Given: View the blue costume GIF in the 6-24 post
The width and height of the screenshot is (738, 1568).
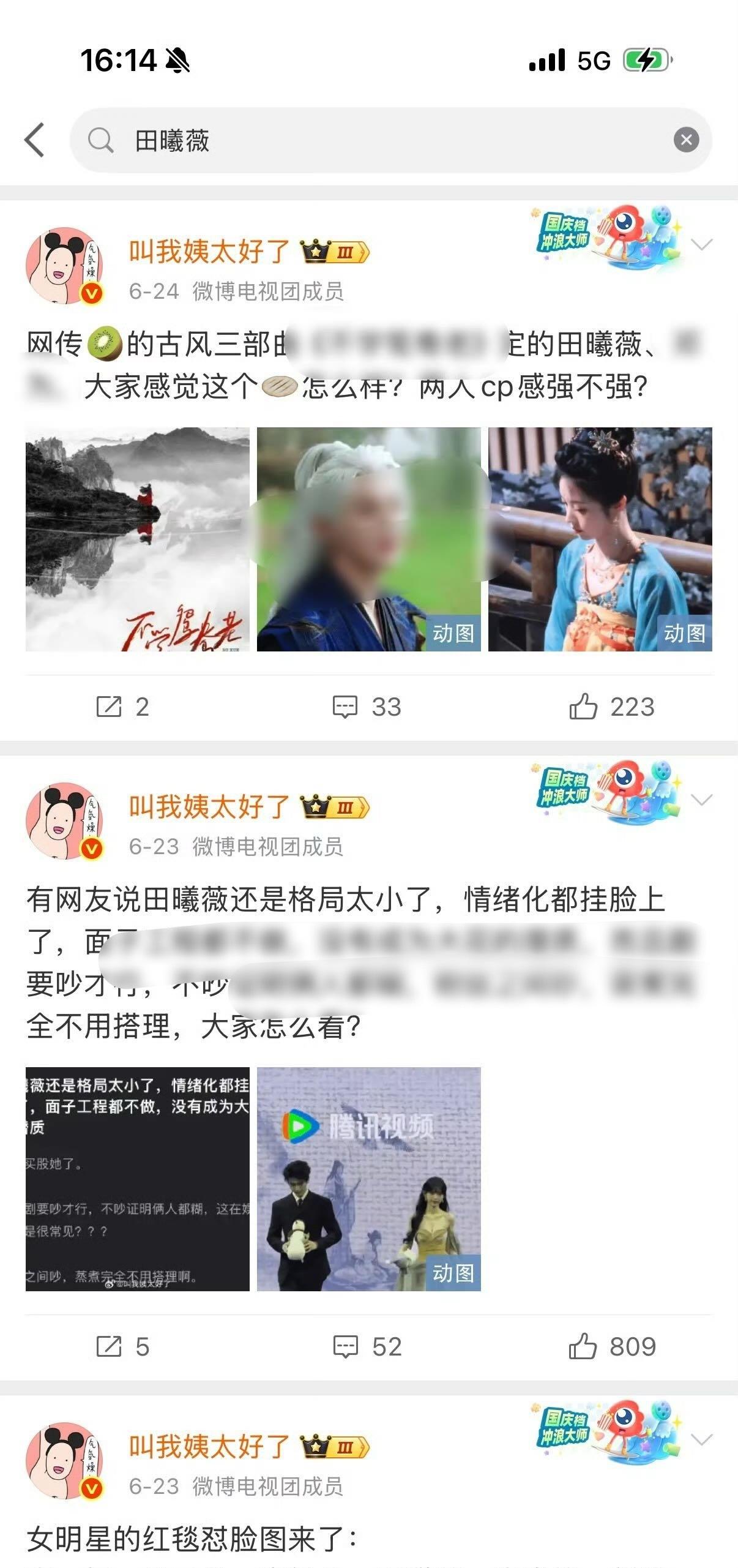Looking at the screenshot, I should pyautogui.click(x=600, y=539).
